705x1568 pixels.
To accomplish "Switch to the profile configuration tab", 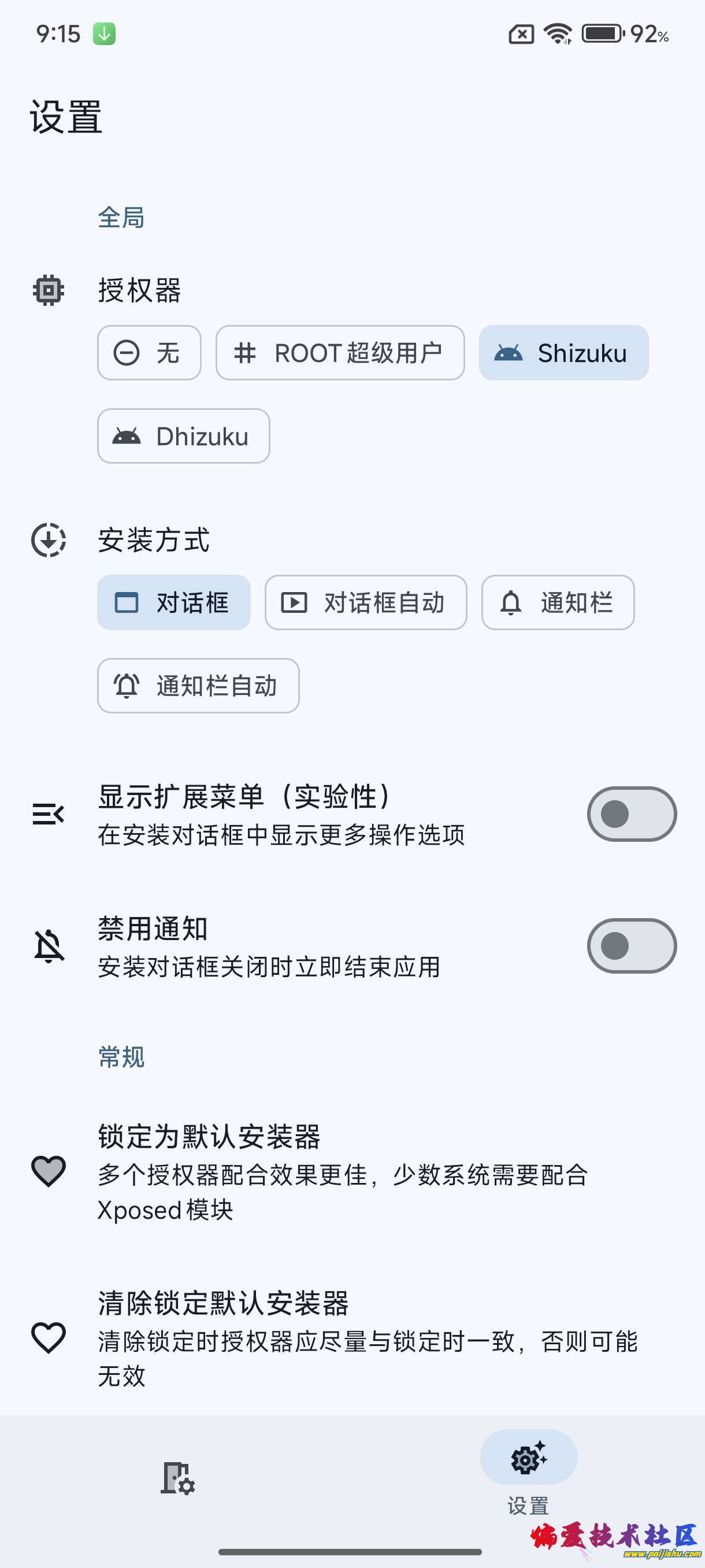I will (x=177, y=1478).
